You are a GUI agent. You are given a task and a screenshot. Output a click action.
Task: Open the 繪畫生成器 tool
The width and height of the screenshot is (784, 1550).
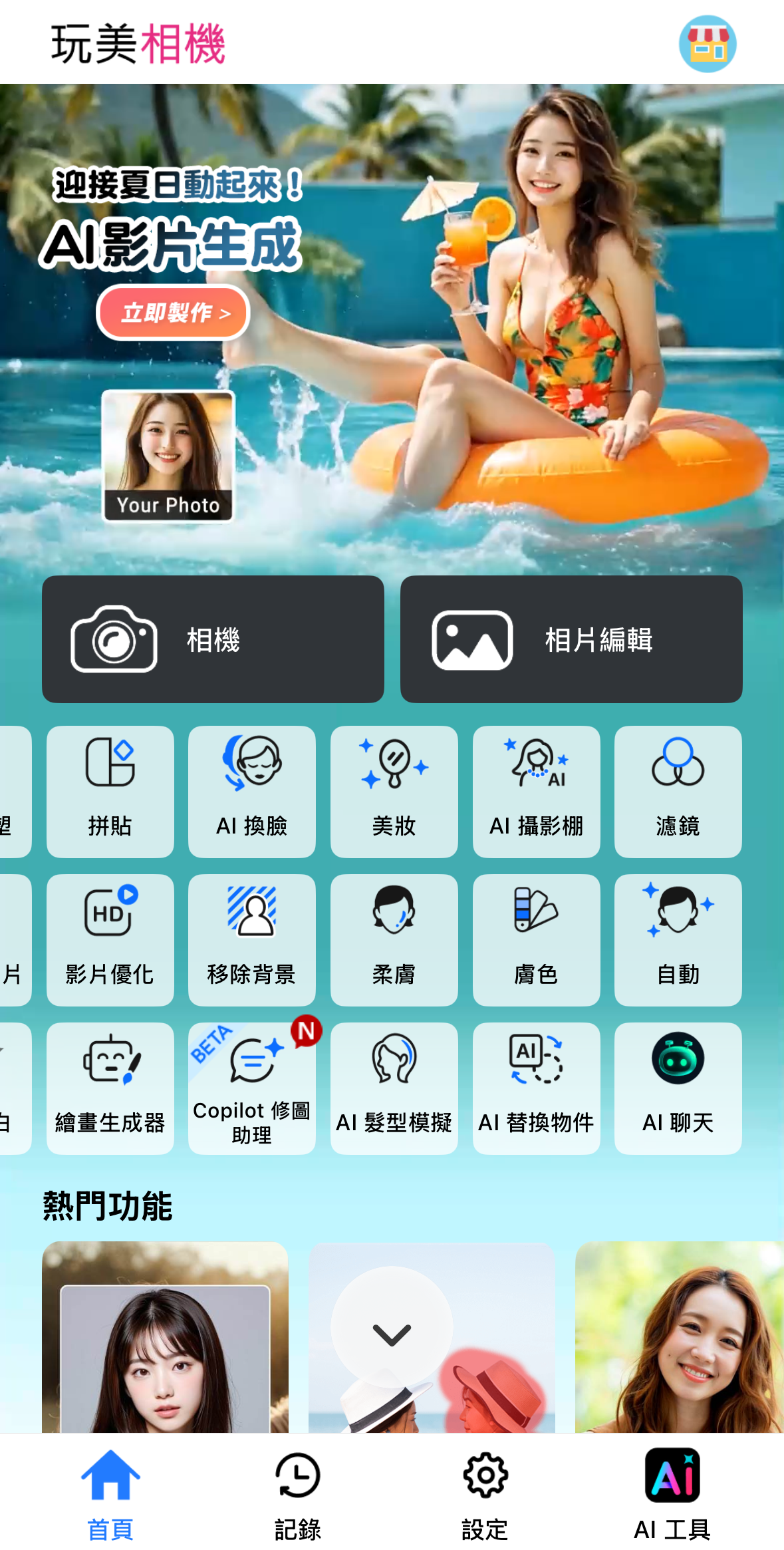[110, 1088]
